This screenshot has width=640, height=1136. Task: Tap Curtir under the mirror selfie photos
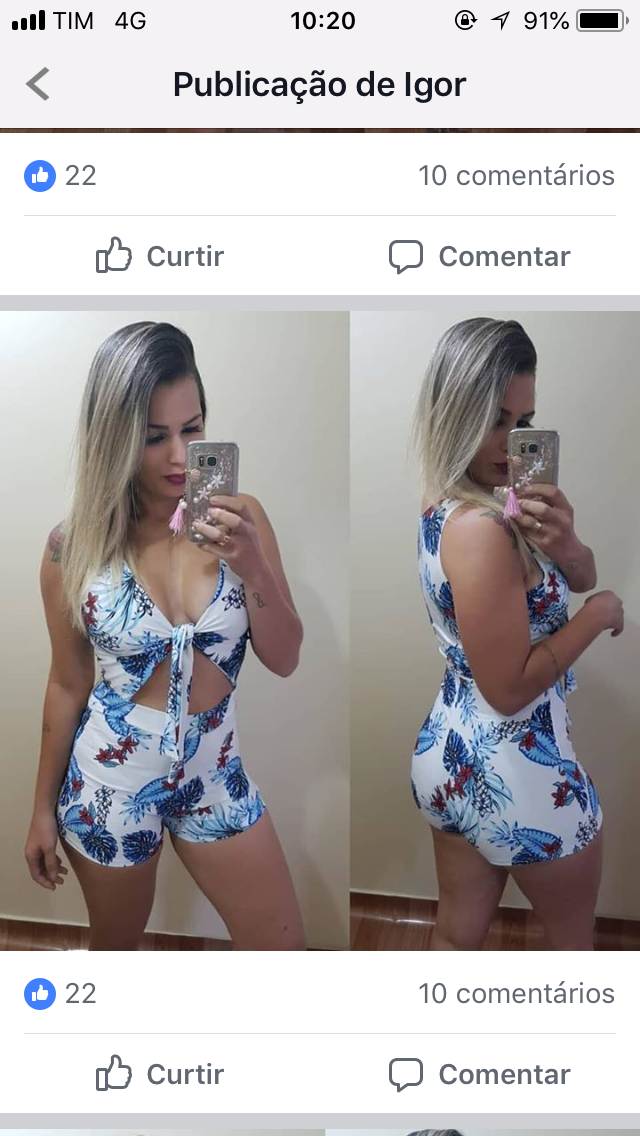pos(160,1074)
